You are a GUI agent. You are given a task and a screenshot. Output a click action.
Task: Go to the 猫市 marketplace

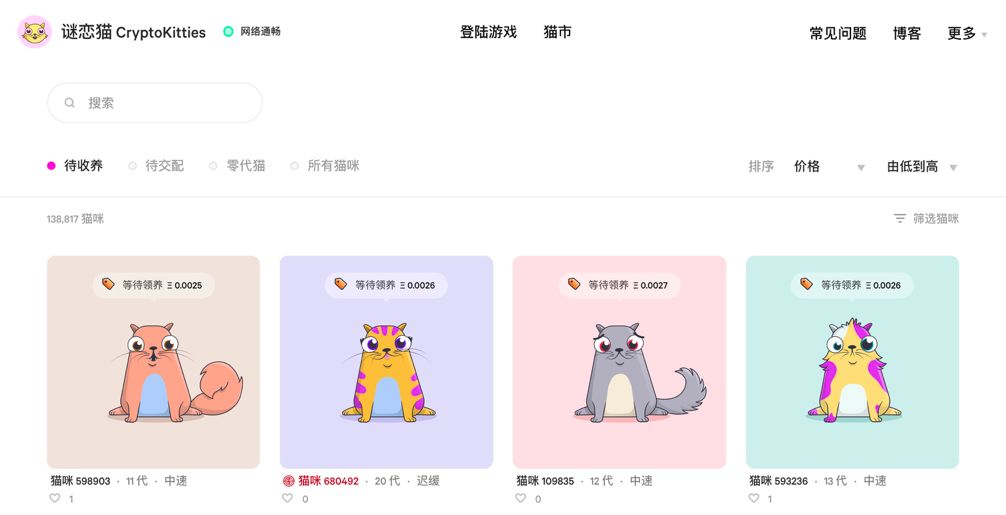tap(557, 32)
